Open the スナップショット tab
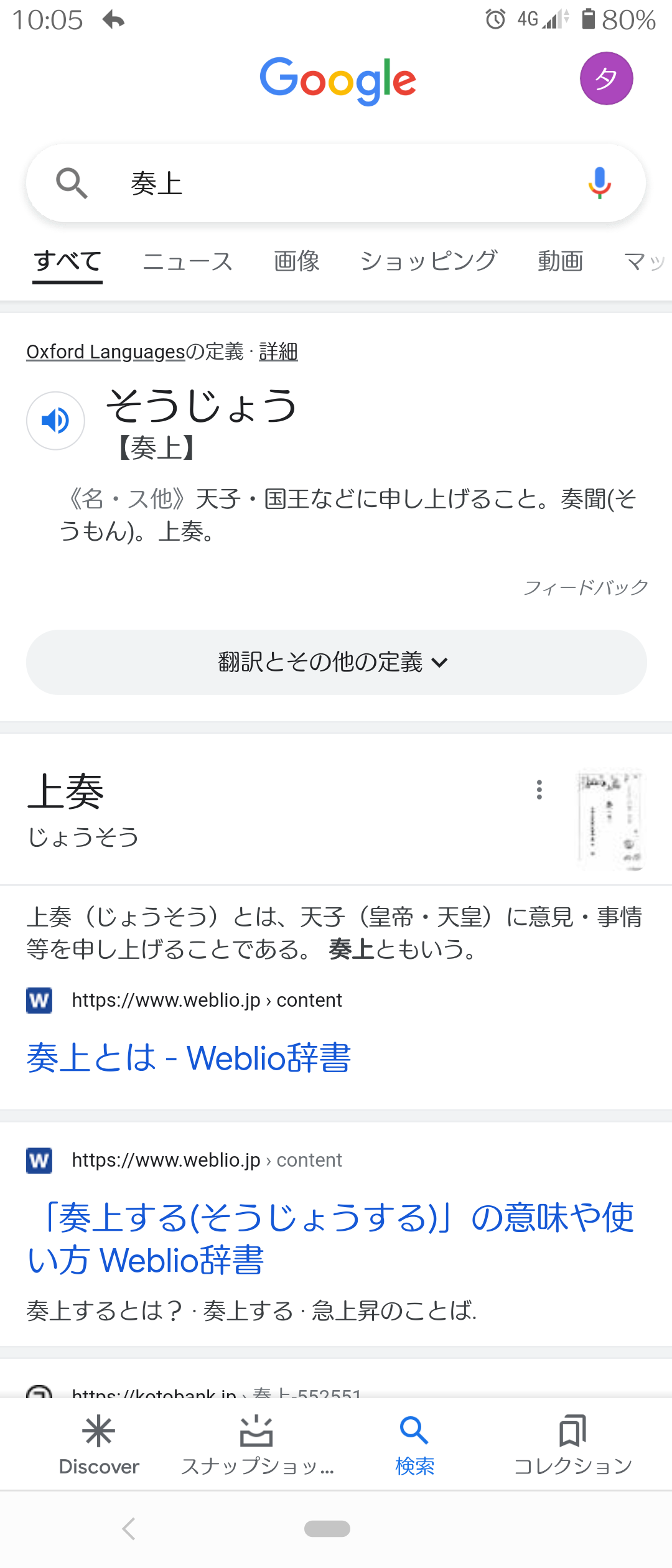 pyautogui.click(x=257, y=1445)
